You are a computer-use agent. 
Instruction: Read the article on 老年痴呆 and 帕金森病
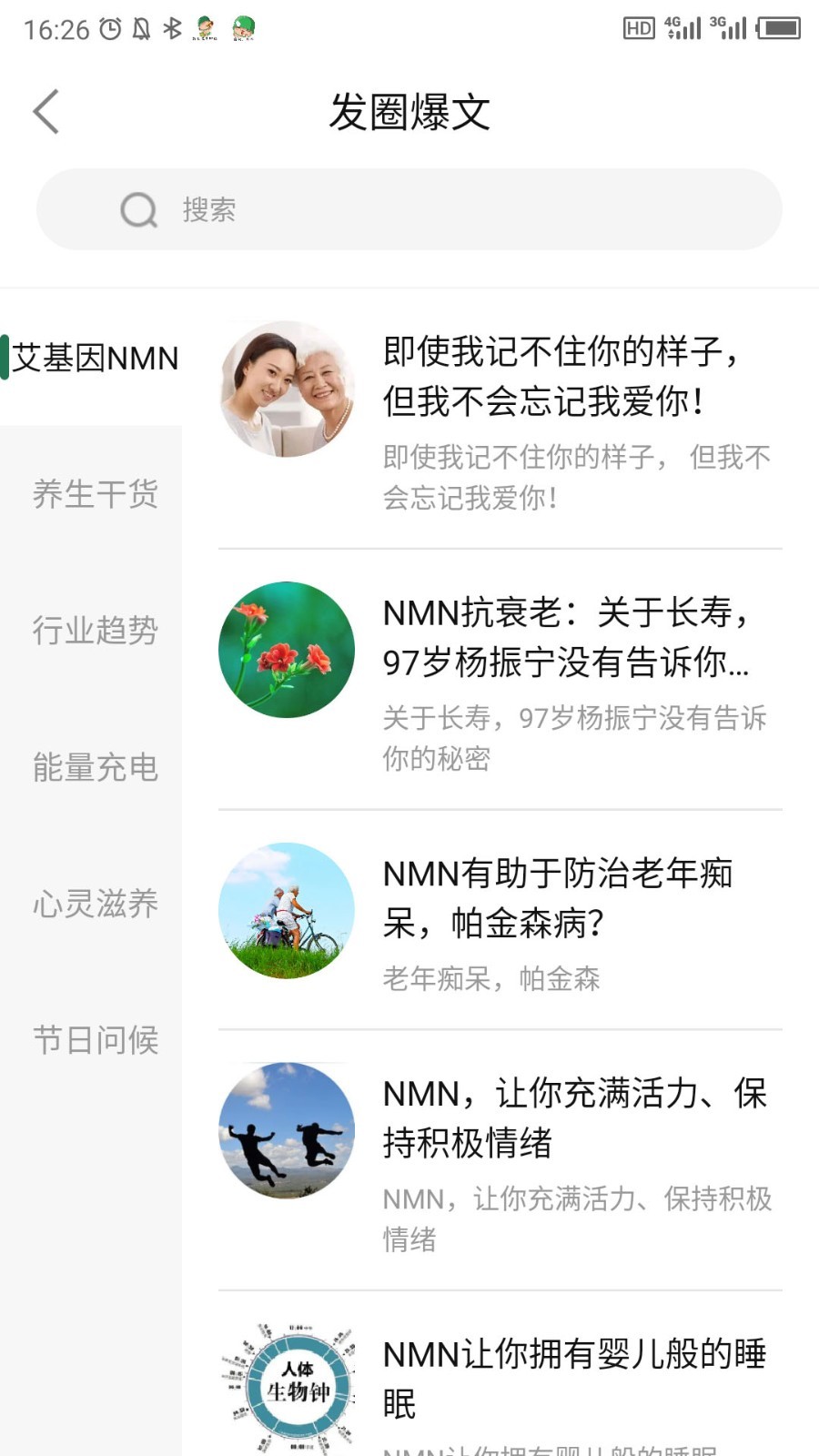click(x=557, y=898)
